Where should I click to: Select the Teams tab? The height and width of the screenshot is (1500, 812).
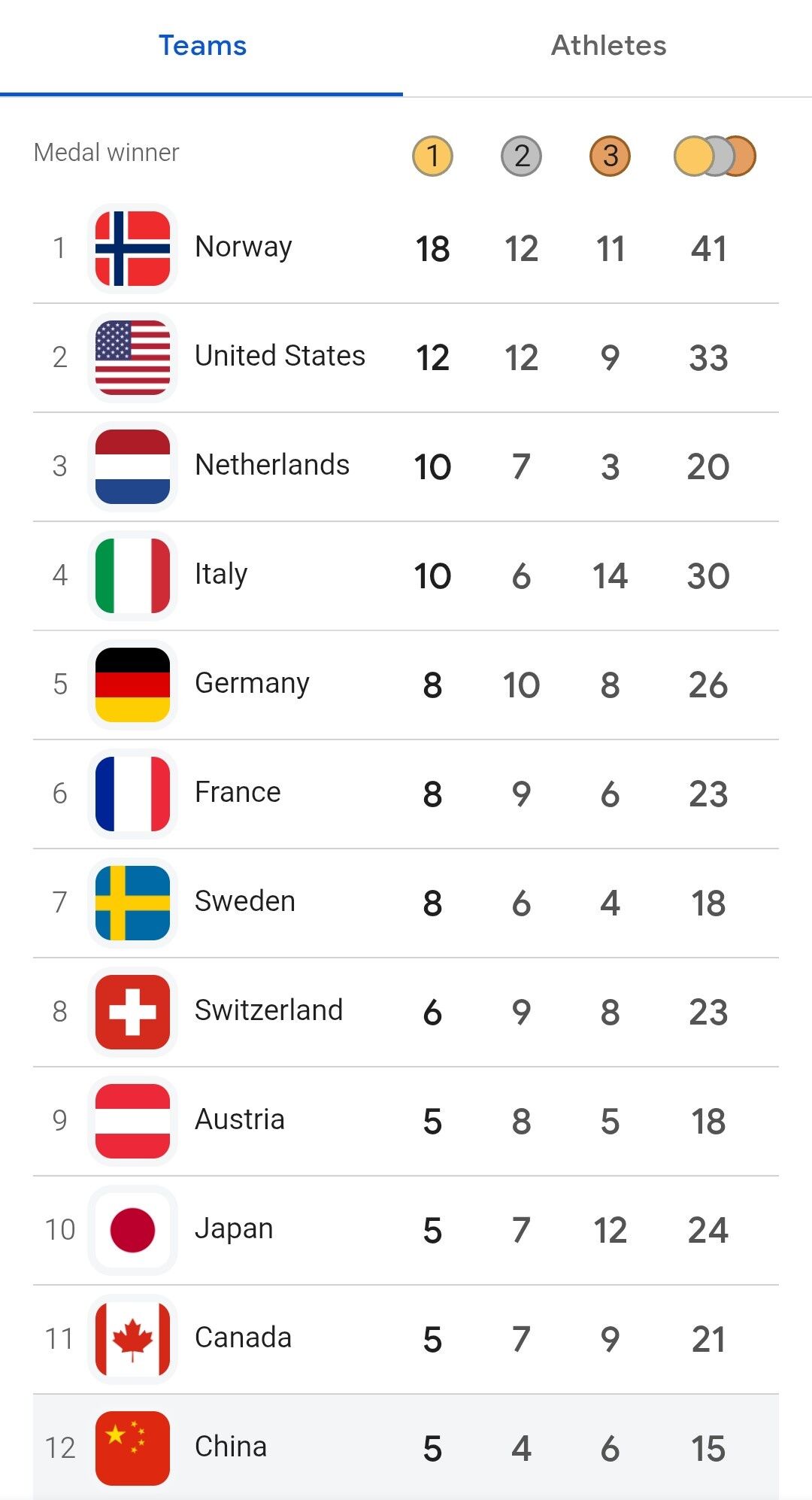[x=202, y=47]
